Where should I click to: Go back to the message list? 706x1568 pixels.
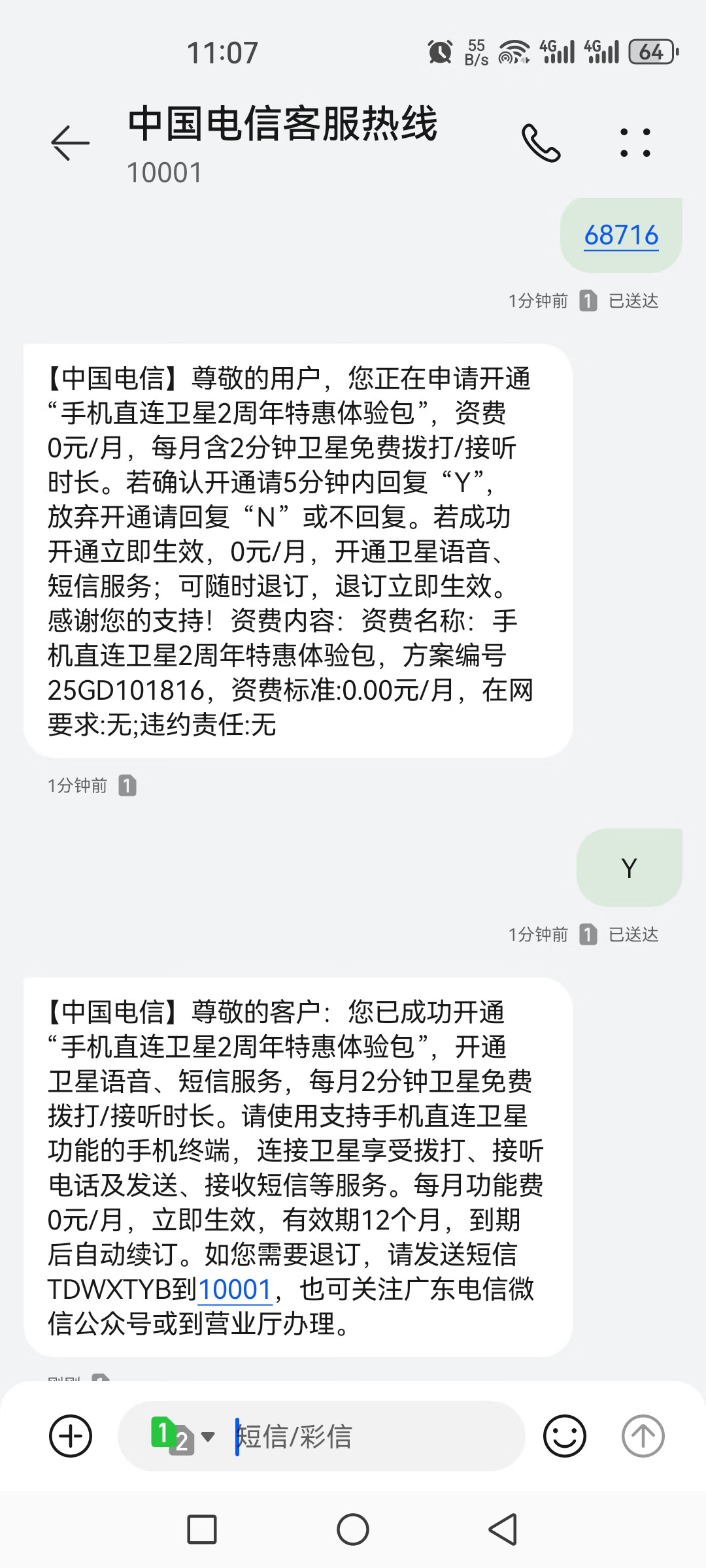[70, 142]
